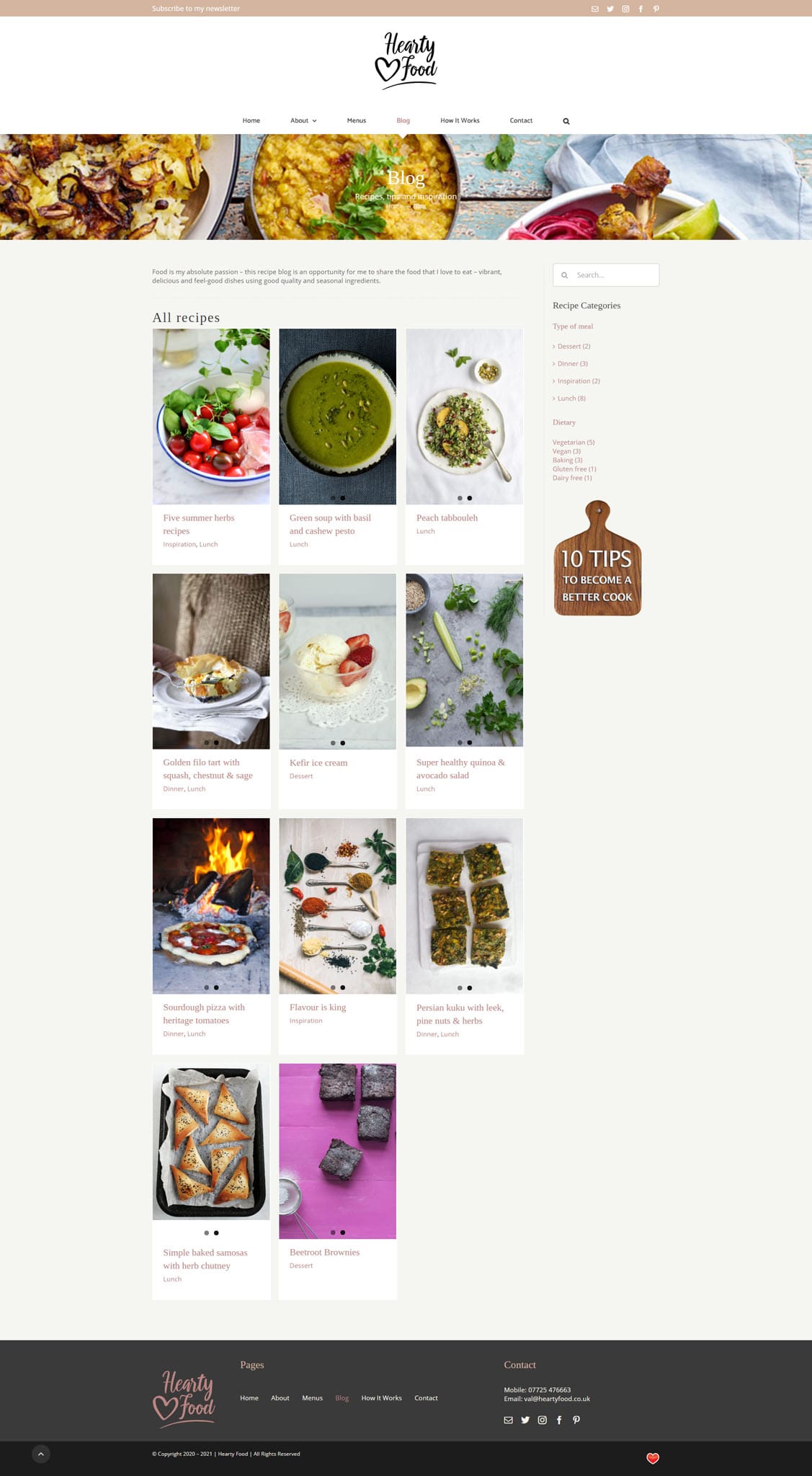The width and height of the screenshot is (812, 1476).
Task: Go to the Menus page
Action: coord(357,120)
